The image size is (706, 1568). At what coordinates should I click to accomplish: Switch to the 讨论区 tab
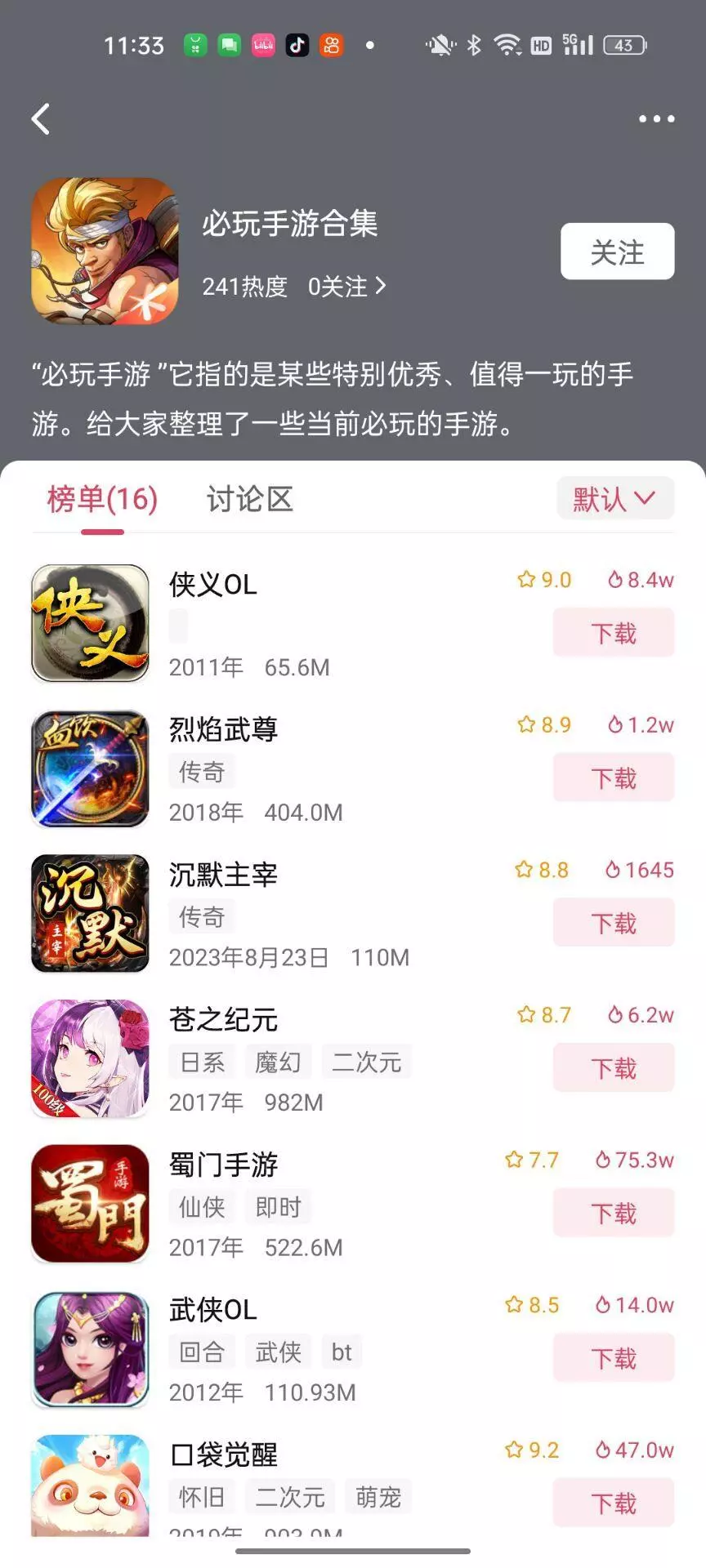(x=249, y=499)
